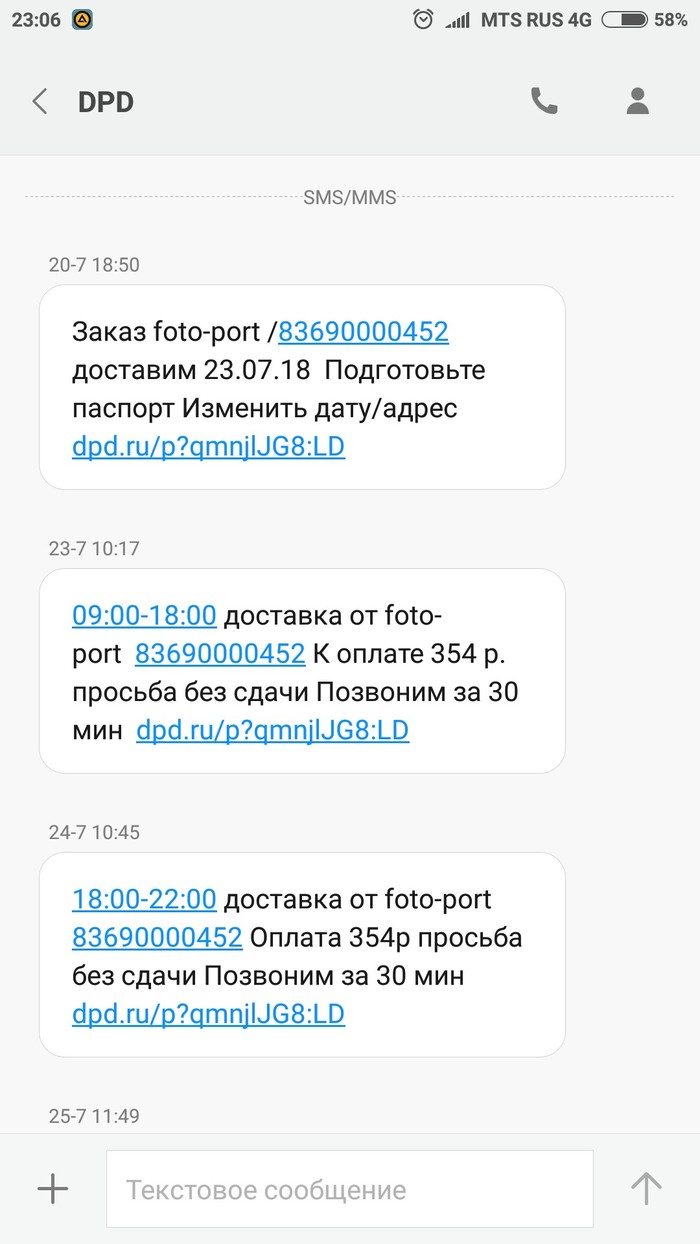Tap the 18:00-22:00 time link
Image resolution: width=700 pixels, height=1244 pixels.
pos(144,899)
